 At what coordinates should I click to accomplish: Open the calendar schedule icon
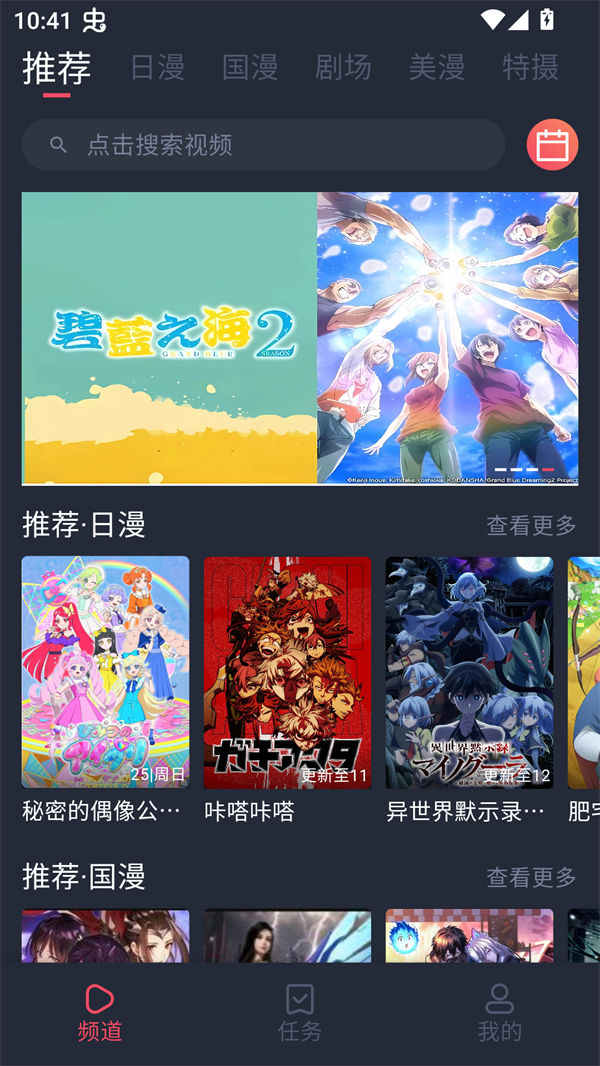point(552,145)
